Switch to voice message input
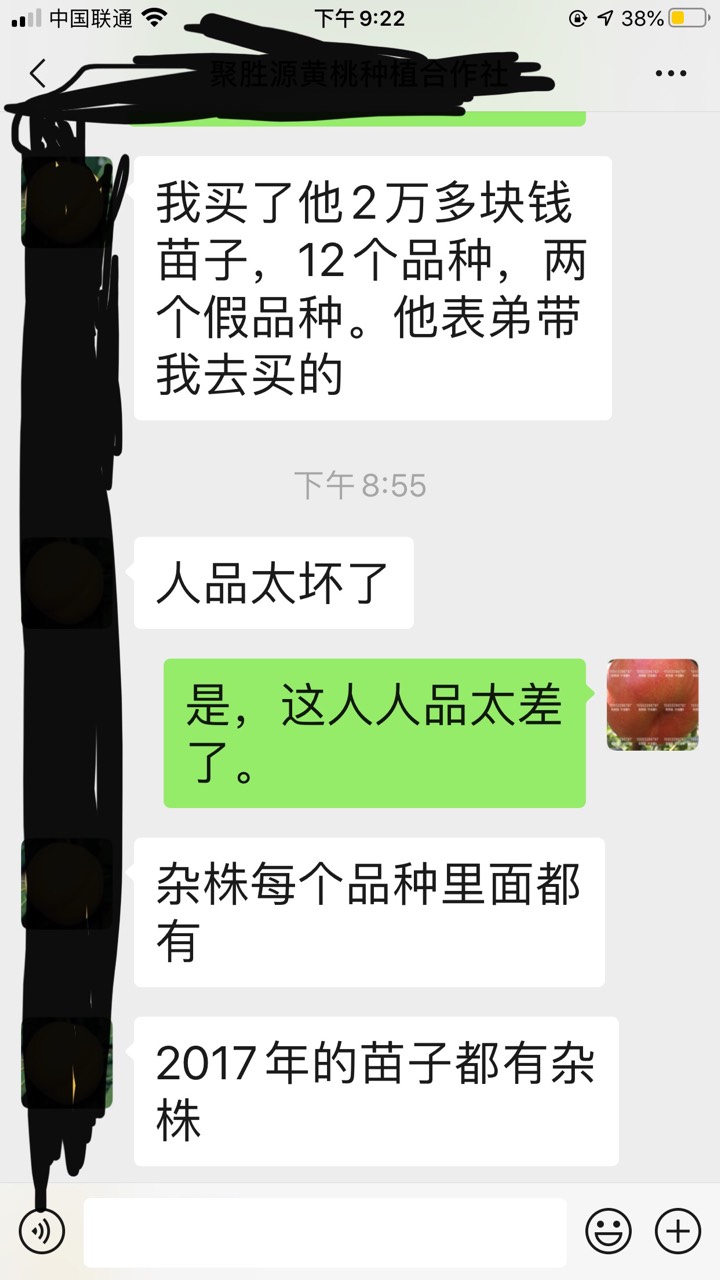This screenshot has height=1280, width=720. pyautogui.click(x=42, y=1230)
